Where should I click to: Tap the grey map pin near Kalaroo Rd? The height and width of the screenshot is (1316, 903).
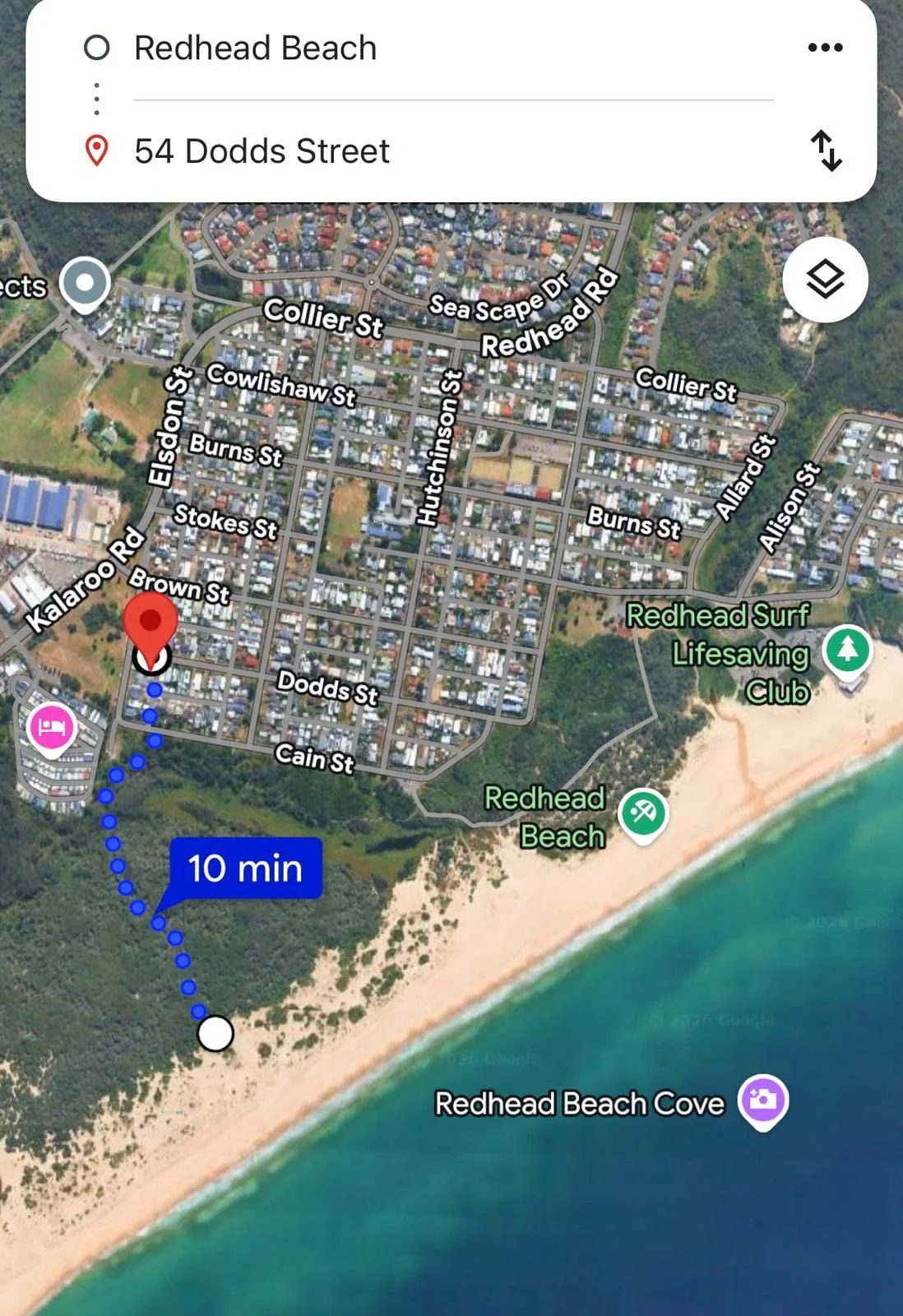point(85,285)
